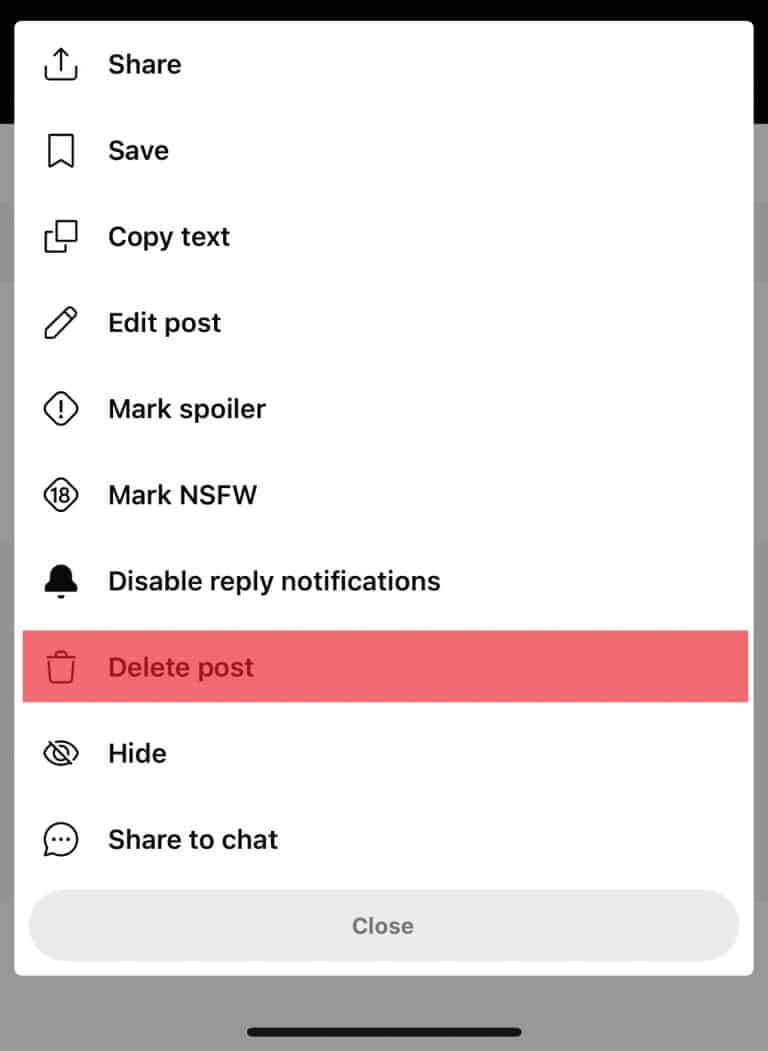The height and width of the screenshot is (1051, 768).
Task: Delete this post
Action: (x=181, y=667)
